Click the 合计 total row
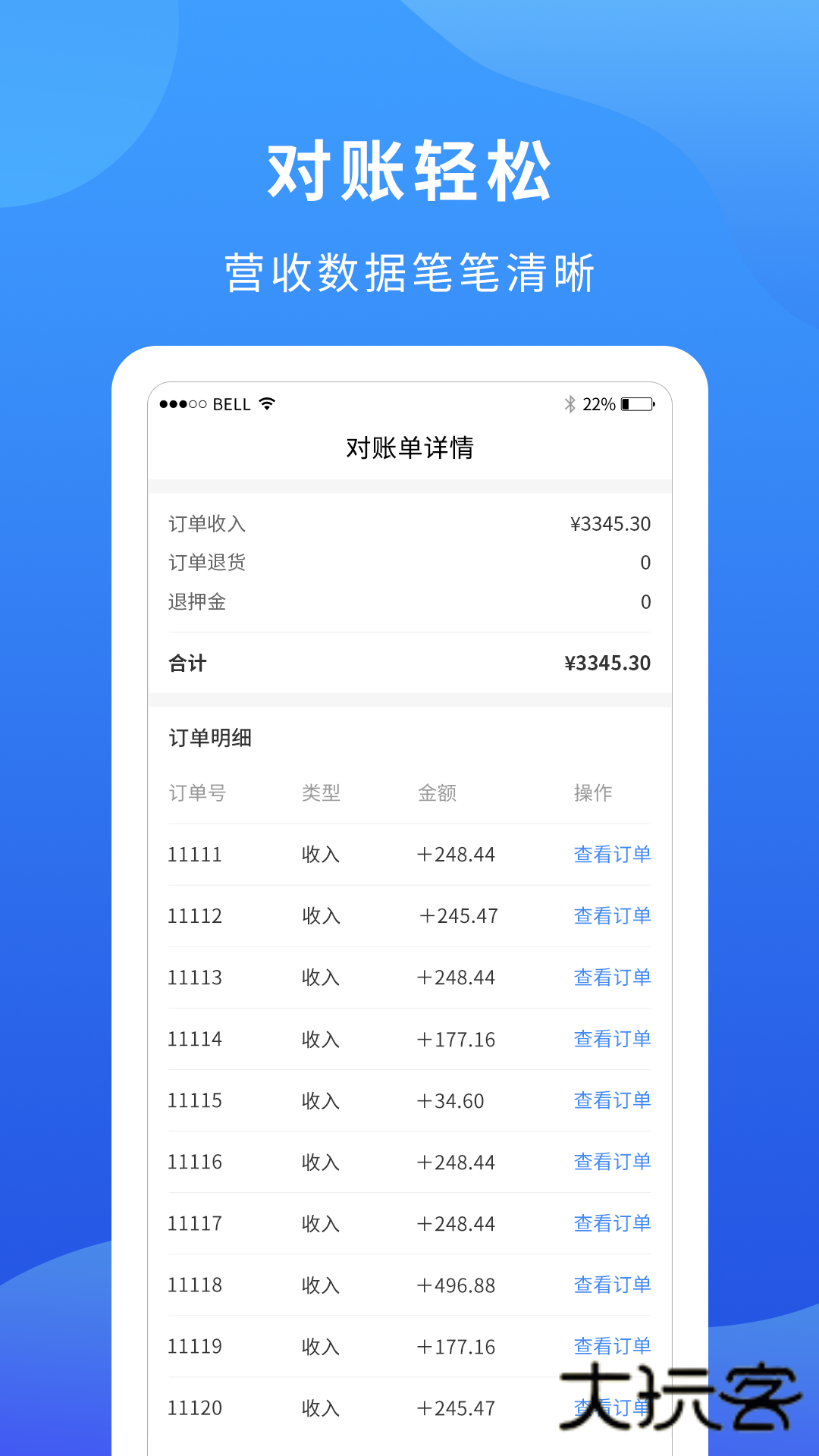This screenshot has height=1456, width=819. 409,663
